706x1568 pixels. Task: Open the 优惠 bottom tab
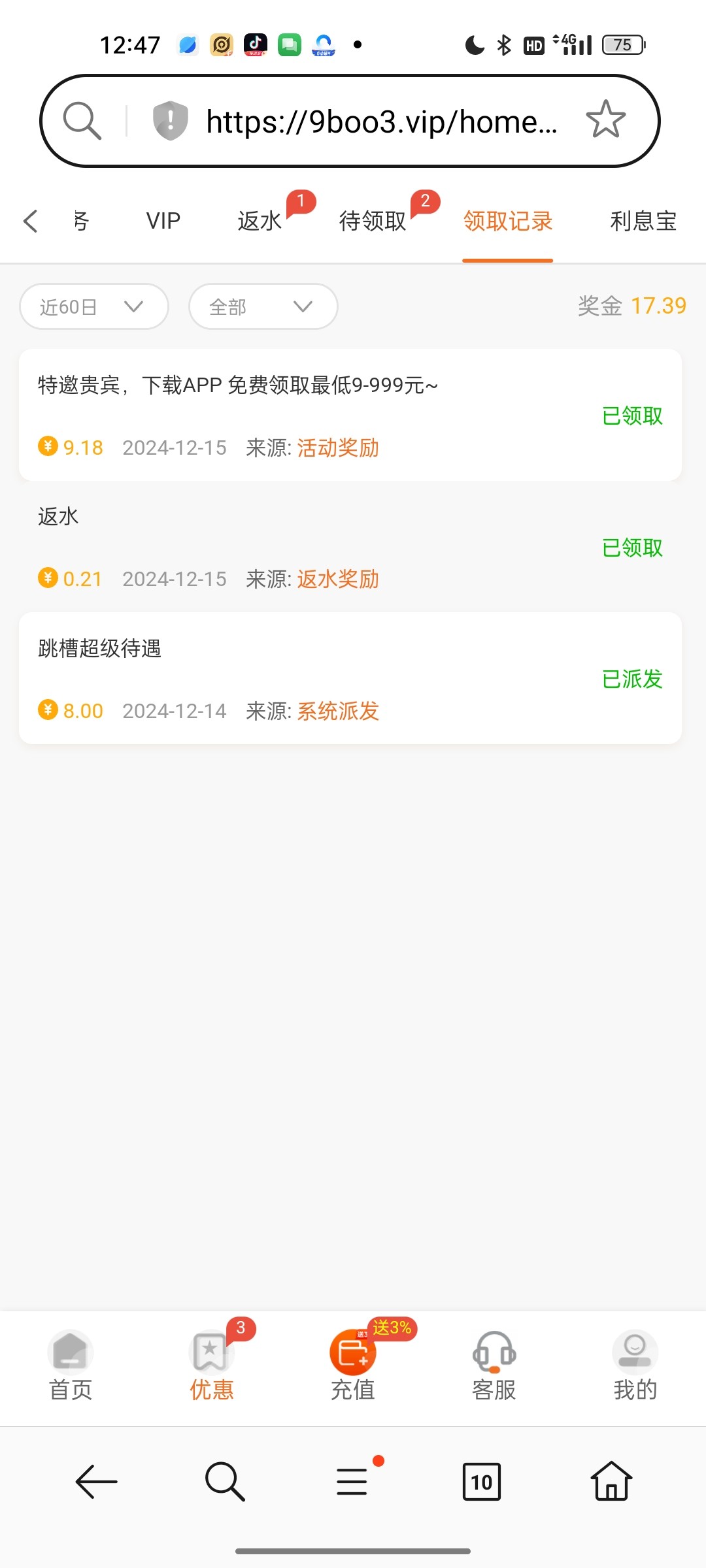coord(212,1365)
